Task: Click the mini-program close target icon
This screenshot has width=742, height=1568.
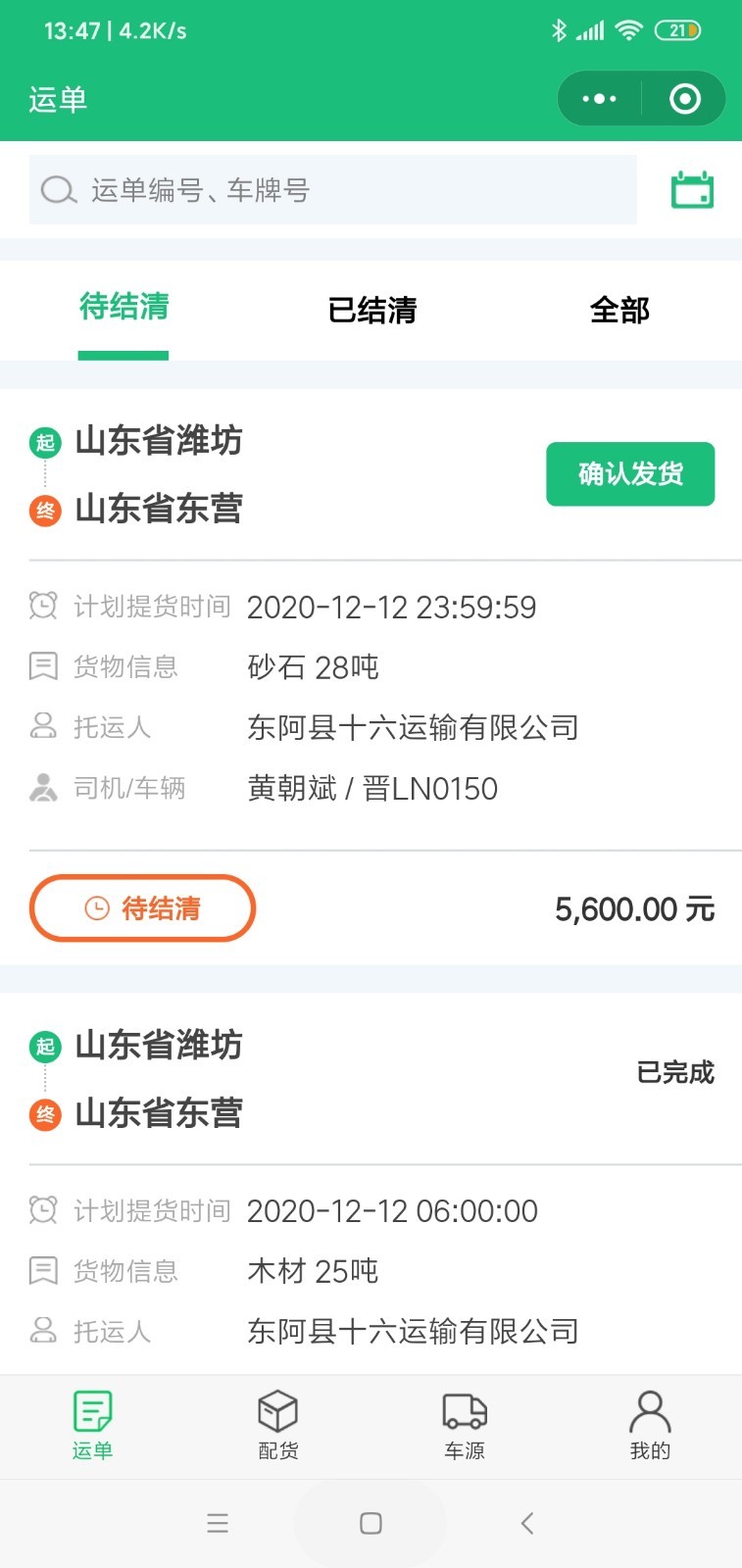Action: coord(684,98)
